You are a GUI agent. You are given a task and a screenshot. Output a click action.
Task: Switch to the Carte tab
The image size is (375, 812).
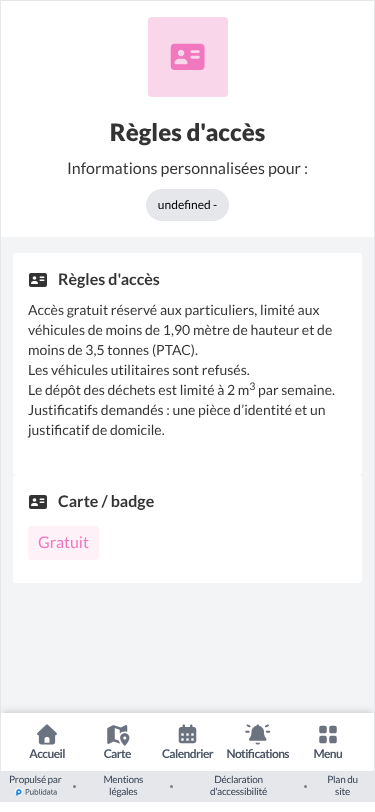click(x=118, y=742)
